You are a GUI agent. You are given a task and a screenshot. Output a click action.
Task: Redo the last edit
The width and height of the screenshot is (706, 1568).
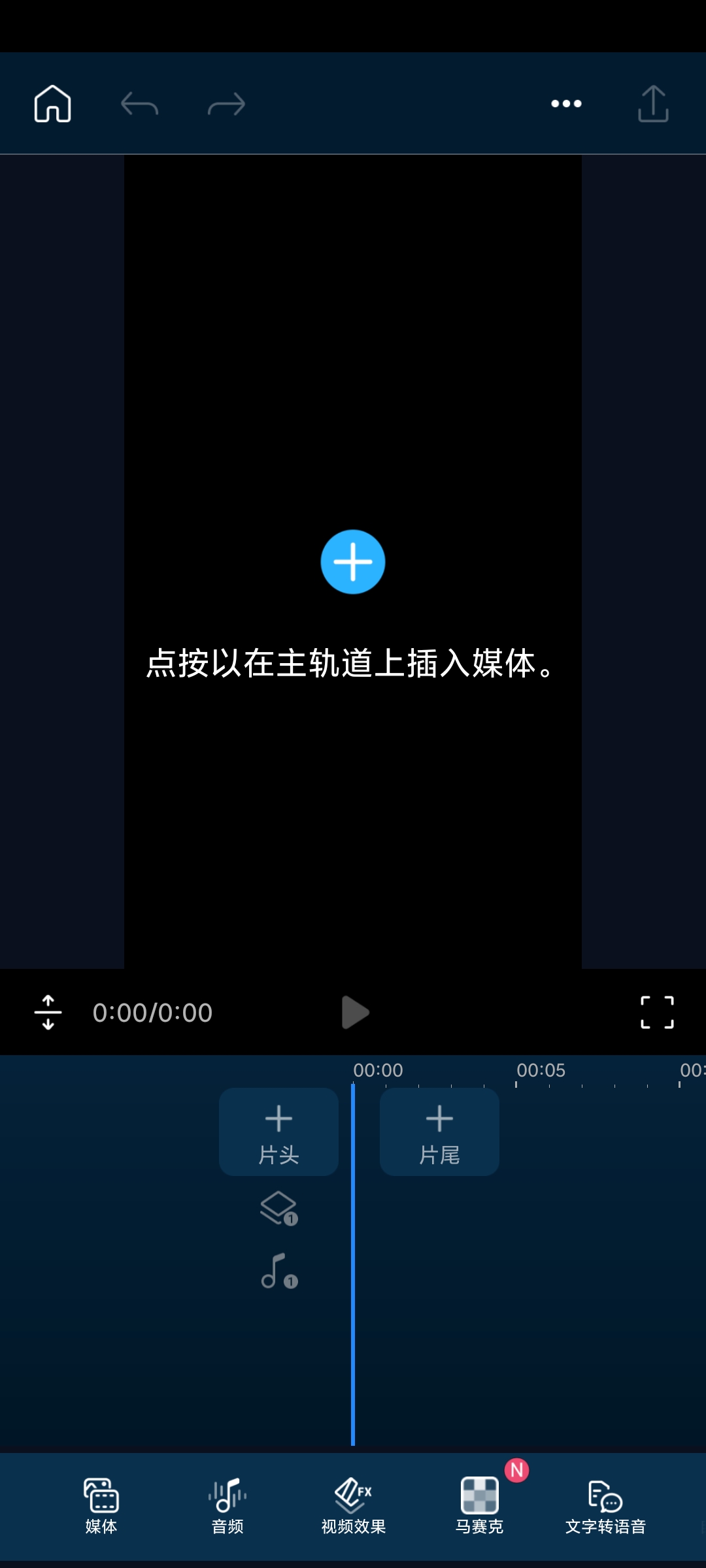click(226, 103)
